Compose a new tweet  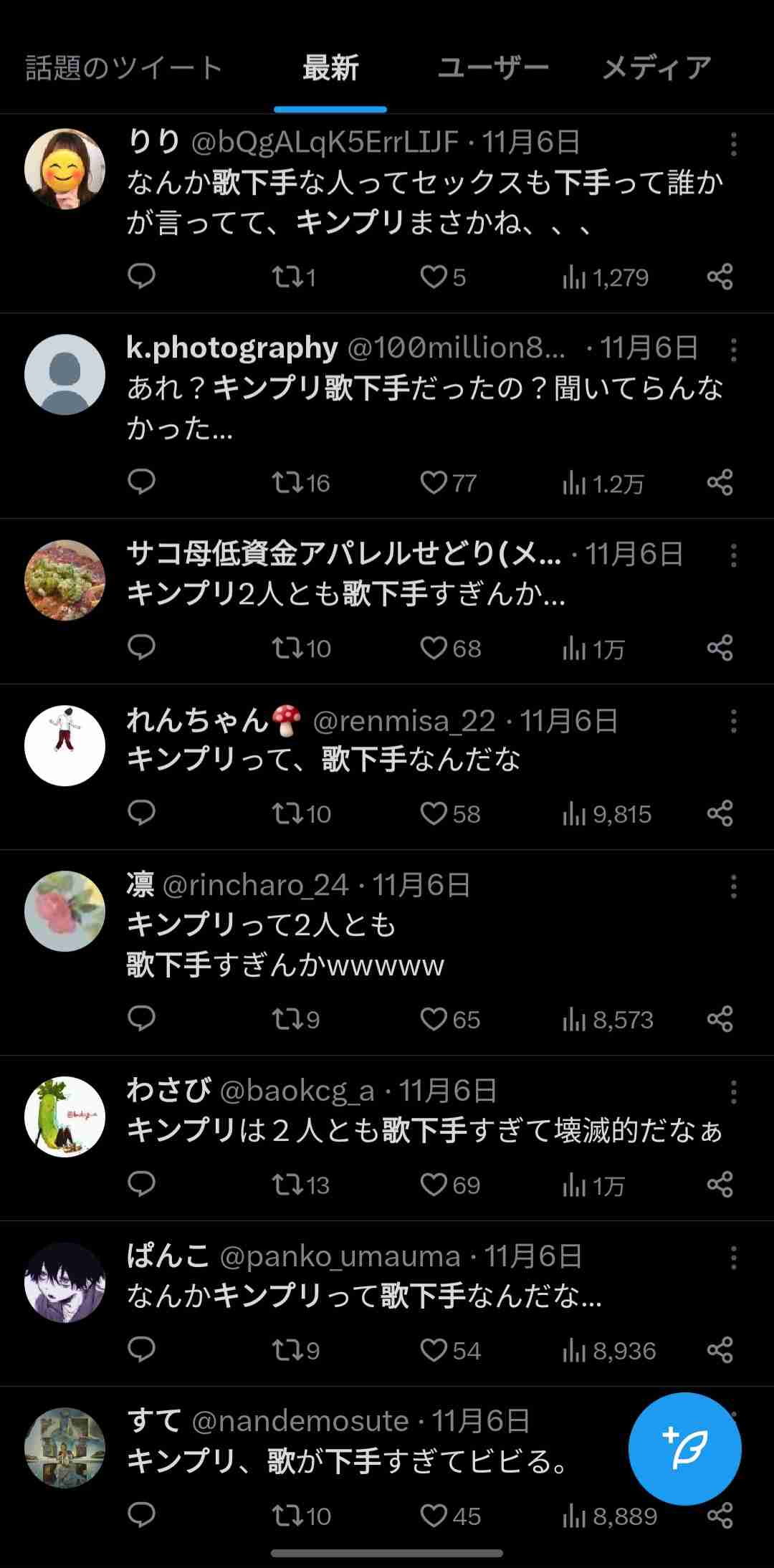click(684, 1448)
